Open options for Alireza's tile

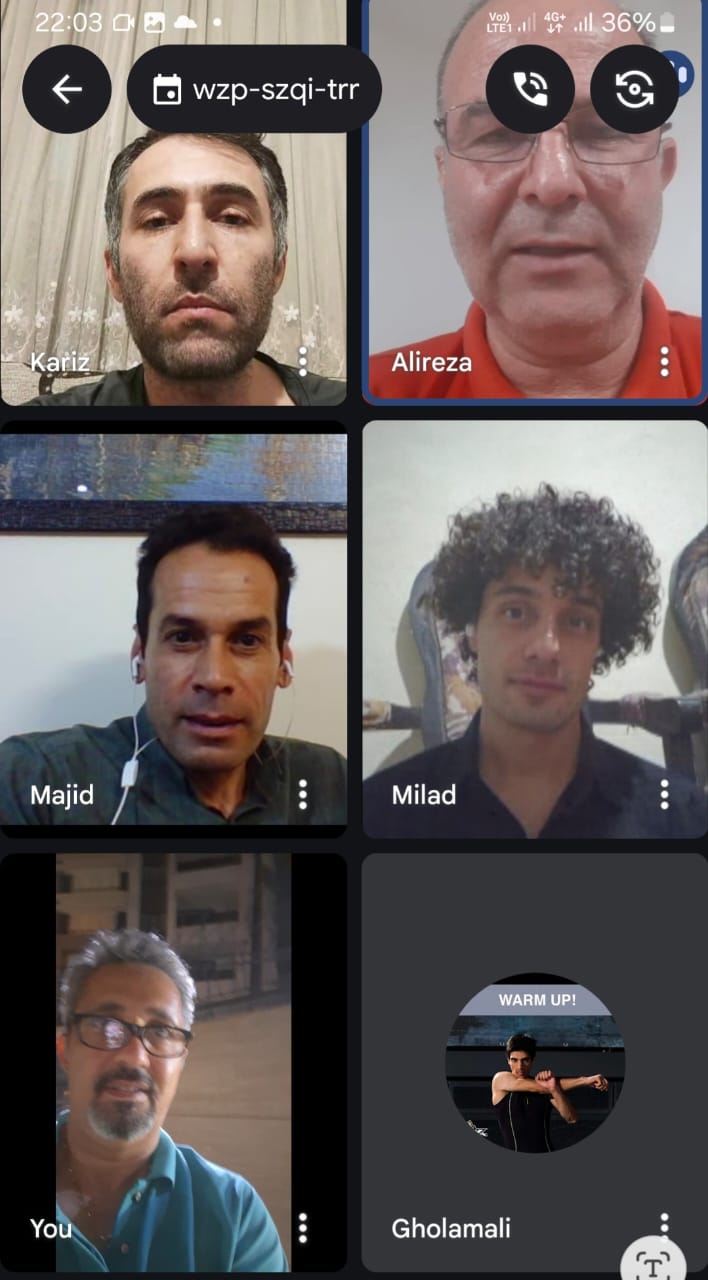(664, 361)
